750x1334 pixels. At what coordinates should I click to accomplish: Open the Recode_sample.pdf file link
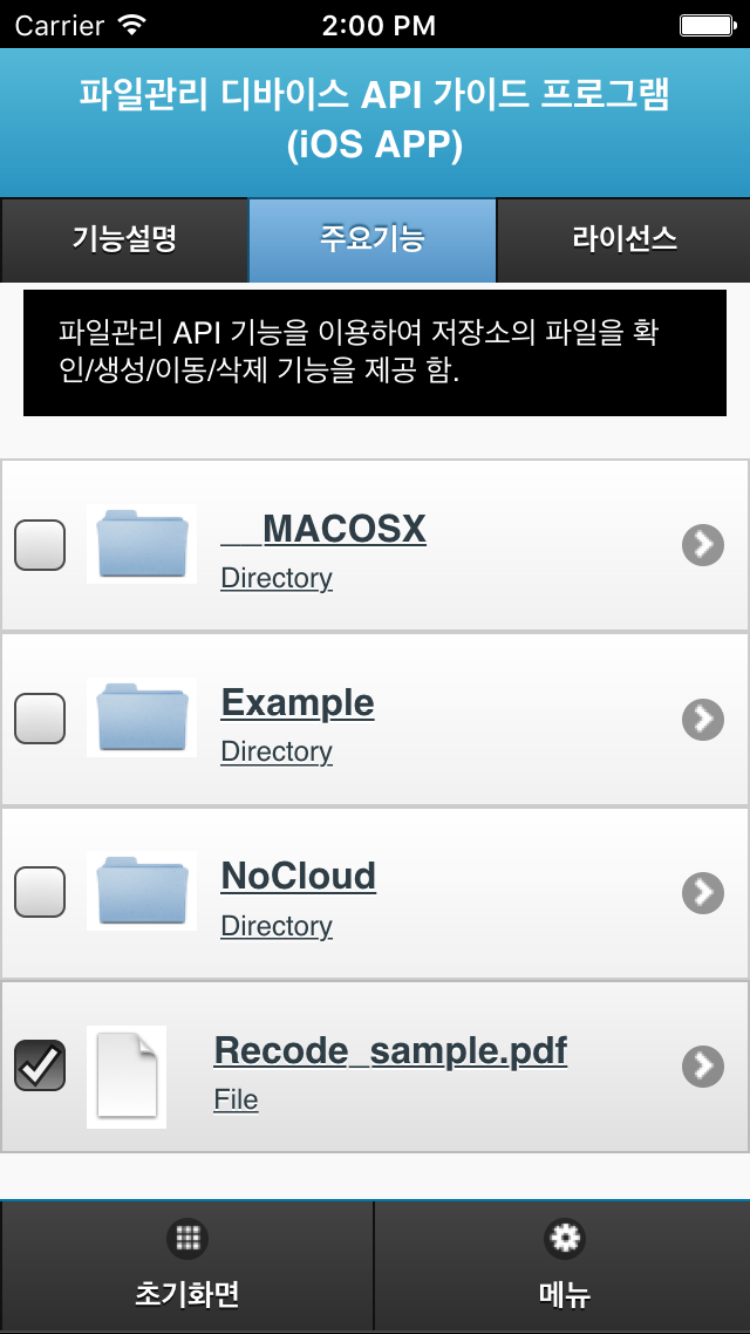[x=390, y=1051]
